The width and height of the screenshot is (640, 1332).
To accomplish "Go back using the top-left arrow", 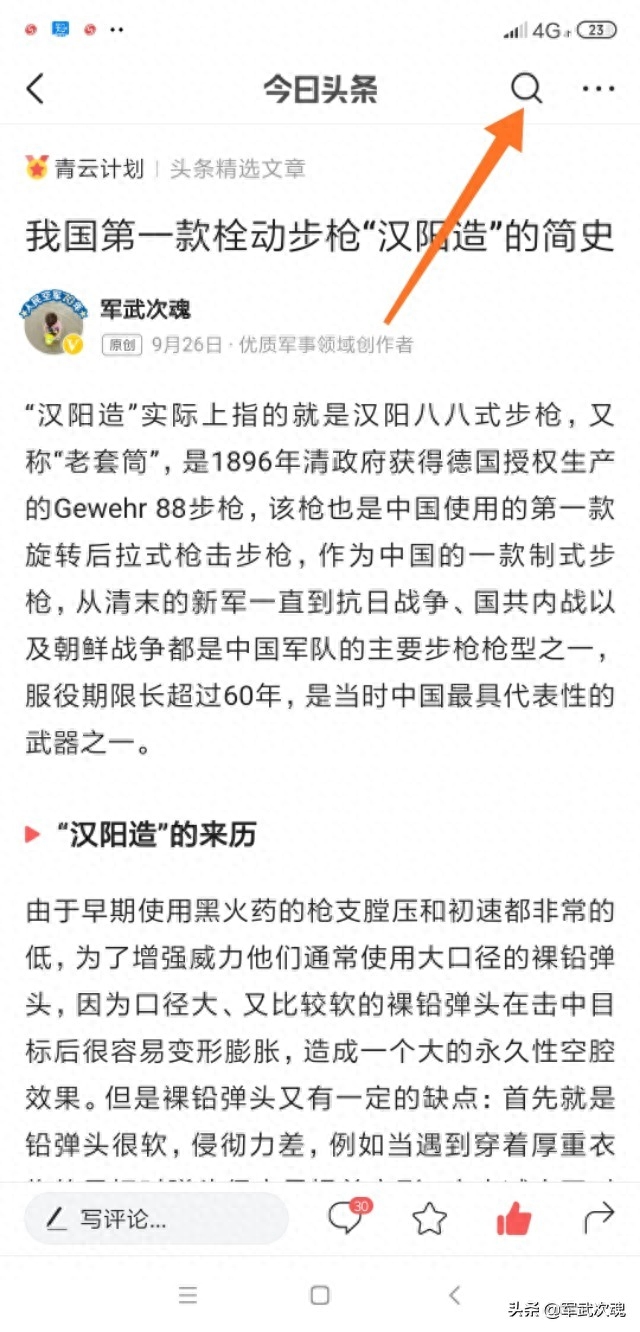I will pos(35,89).
